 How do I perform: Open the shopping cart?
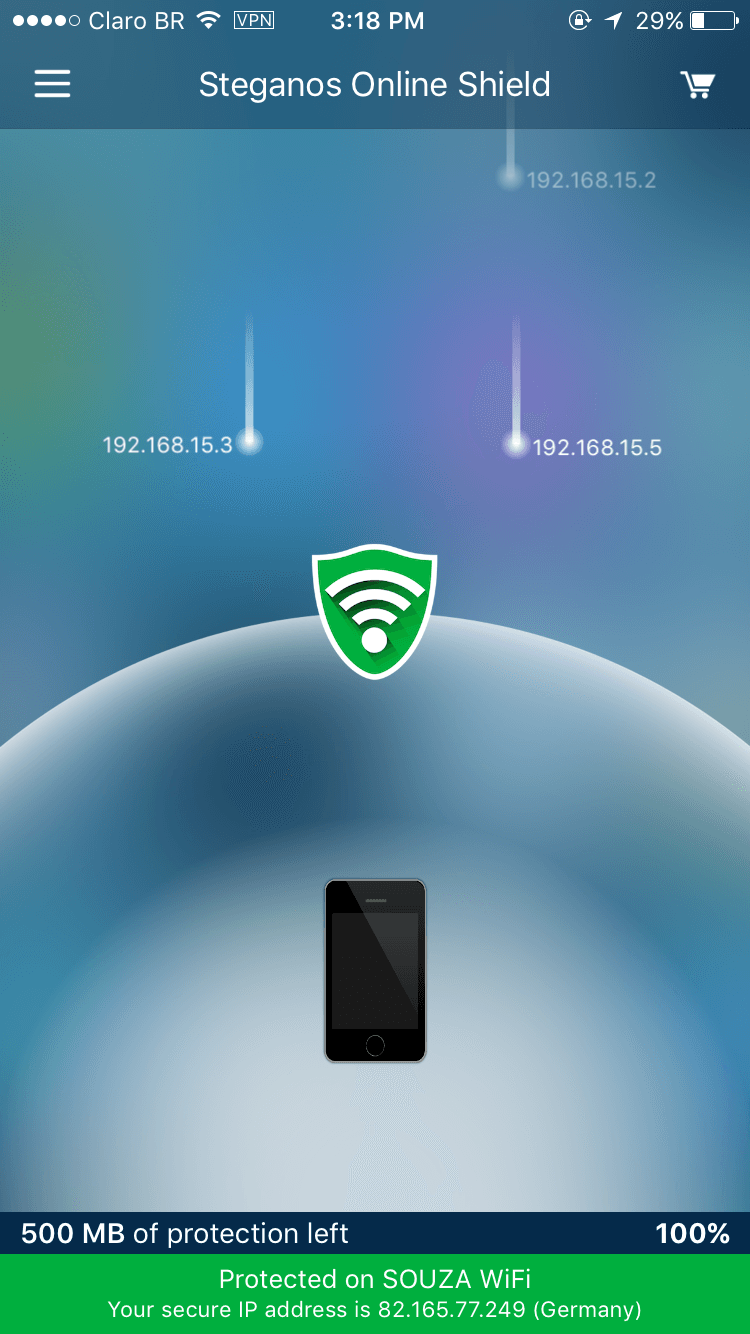click(x=698, y=85)
